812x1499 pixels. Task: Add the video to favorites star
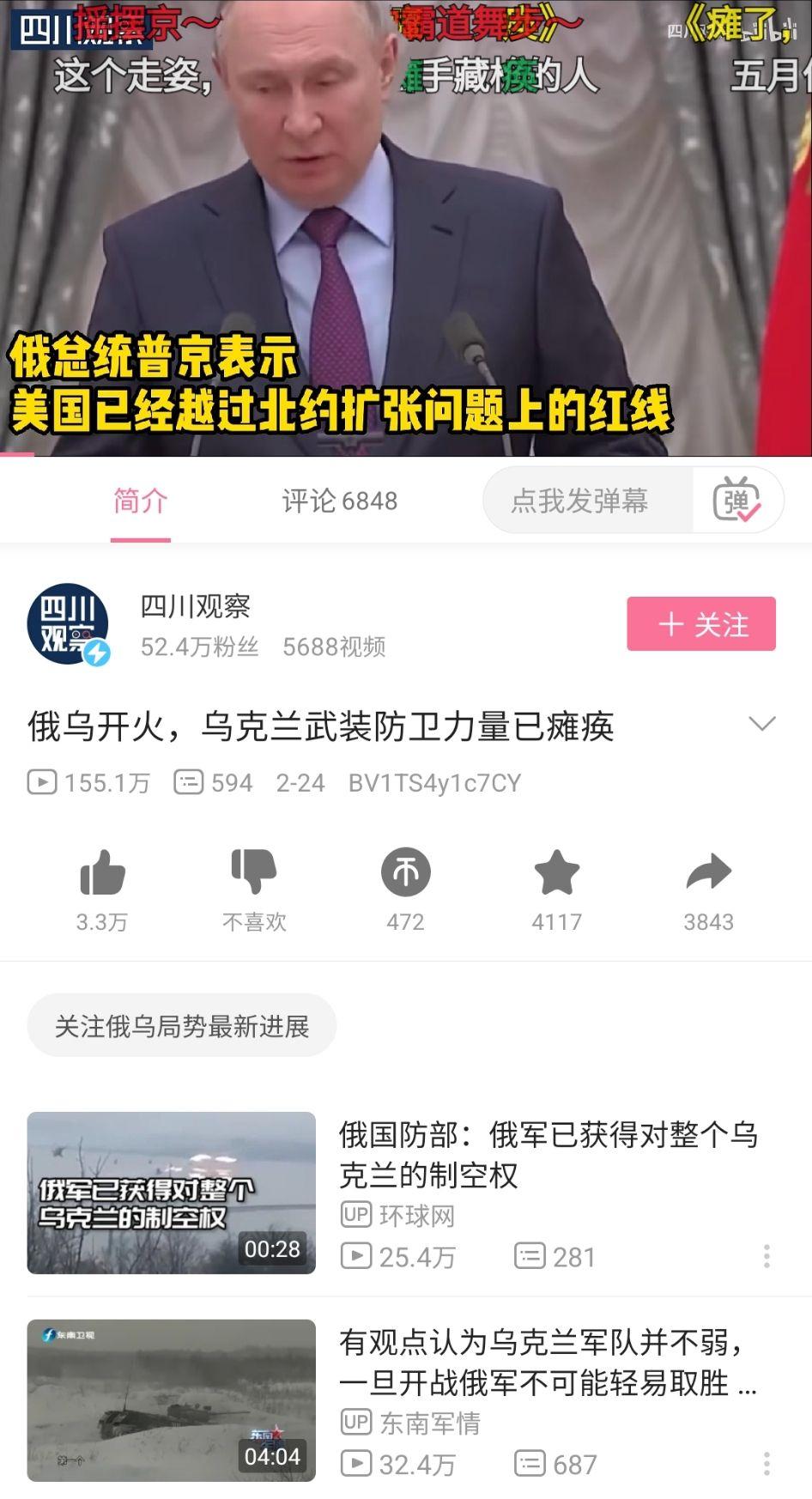[557, 874]
